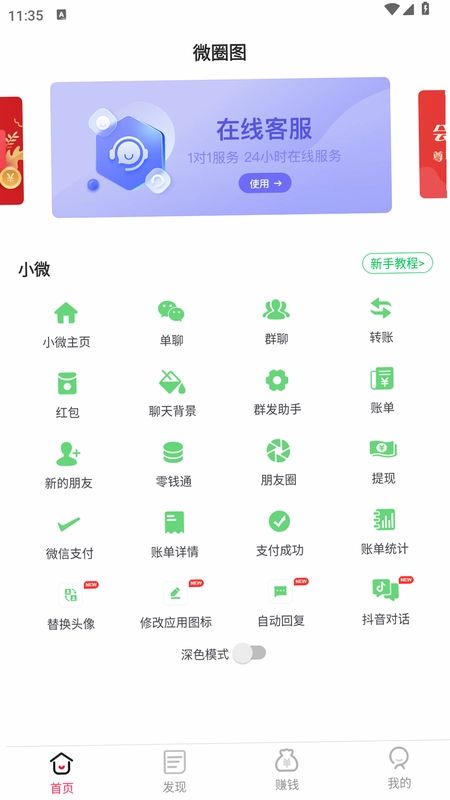
Task: Select 微信支付
Action: (x=69, y=536)
